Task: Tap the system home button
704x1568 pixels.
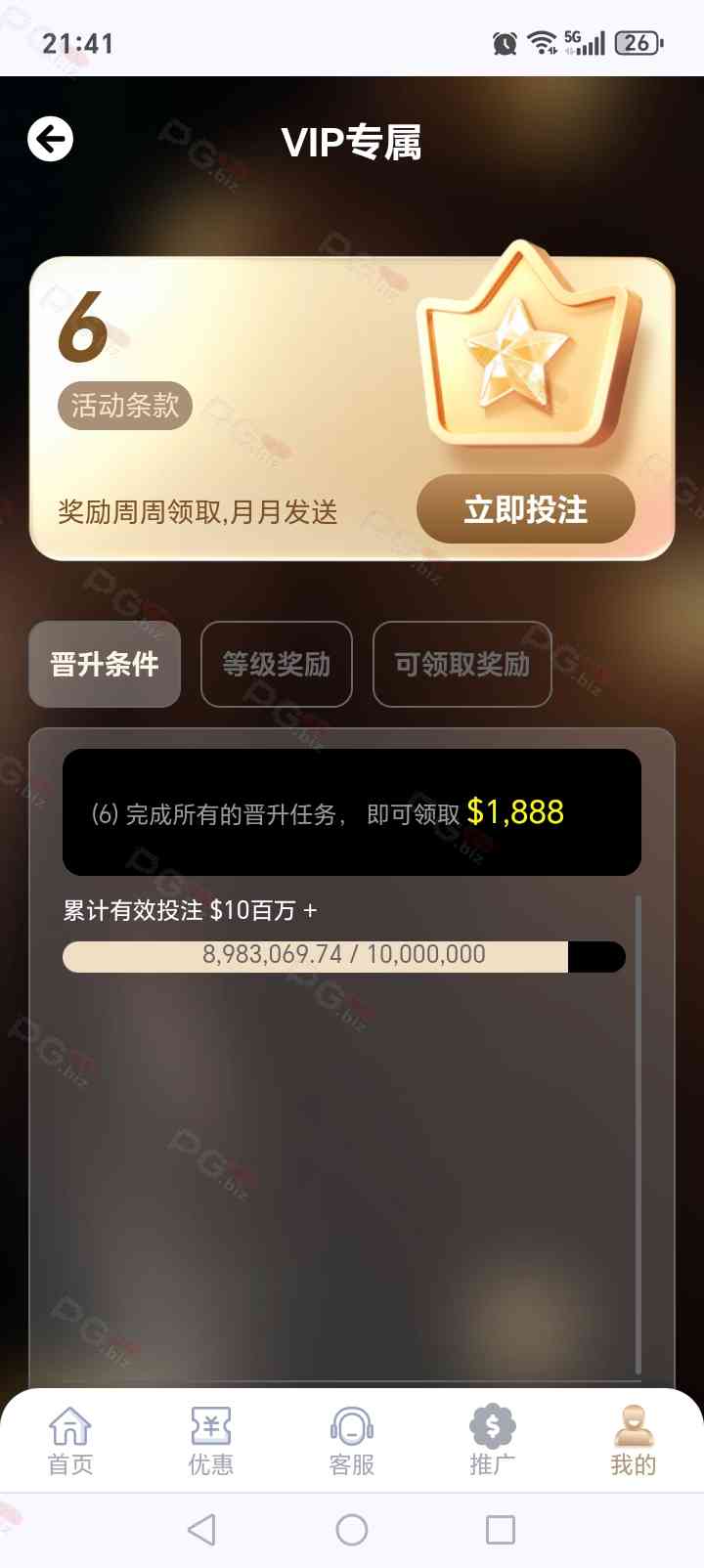Action: click(x=352, y=1530)
